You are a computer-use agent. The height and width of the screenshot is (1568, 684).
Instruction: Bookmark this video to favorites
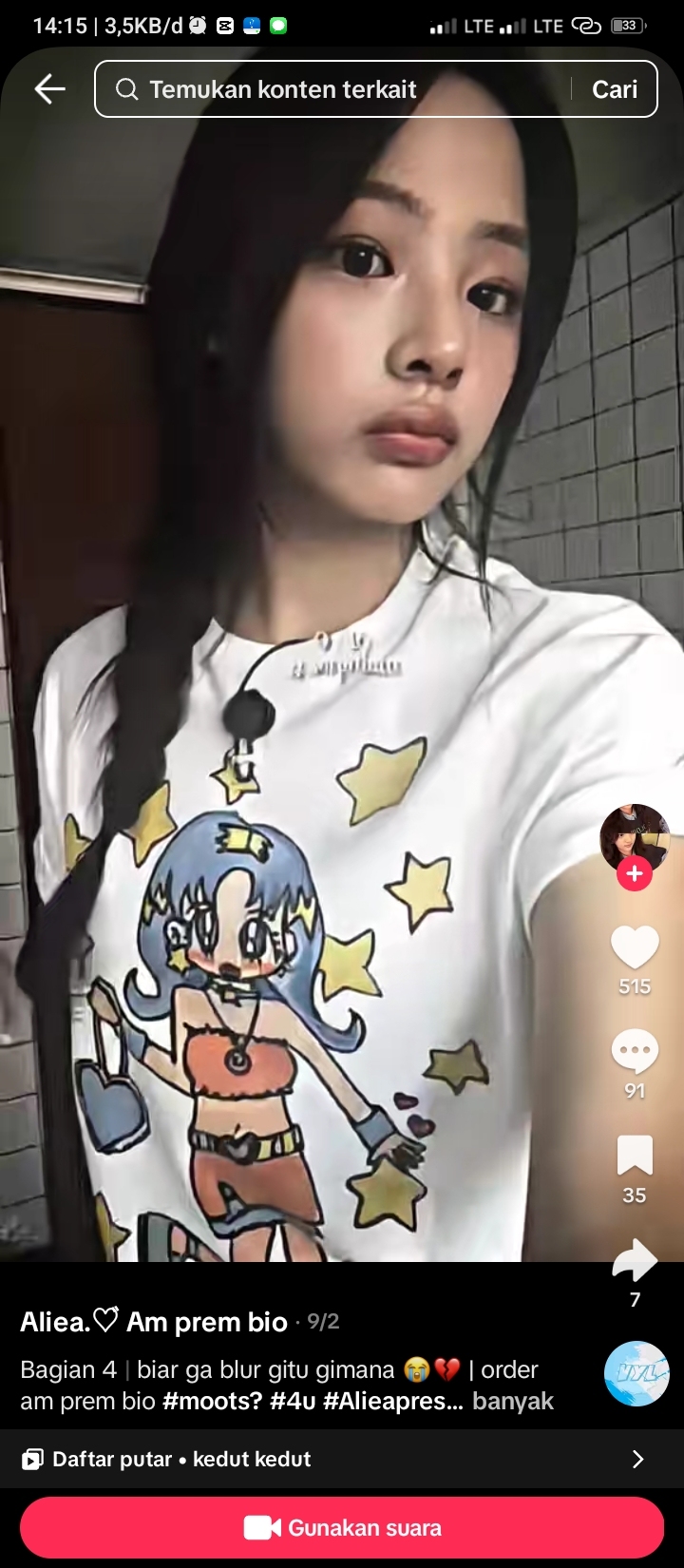tap(634, 1157)
